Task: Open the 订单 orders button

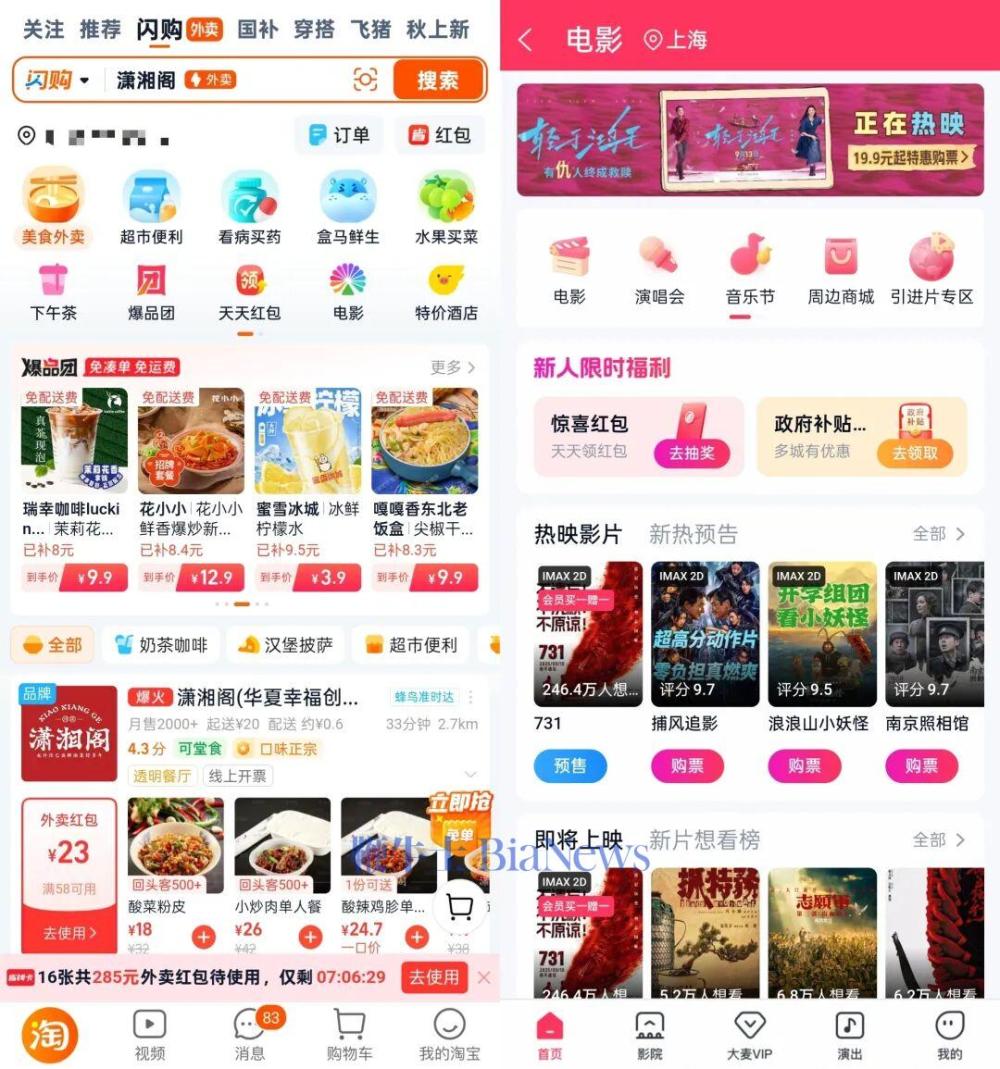Action: [x=339, y=135]
